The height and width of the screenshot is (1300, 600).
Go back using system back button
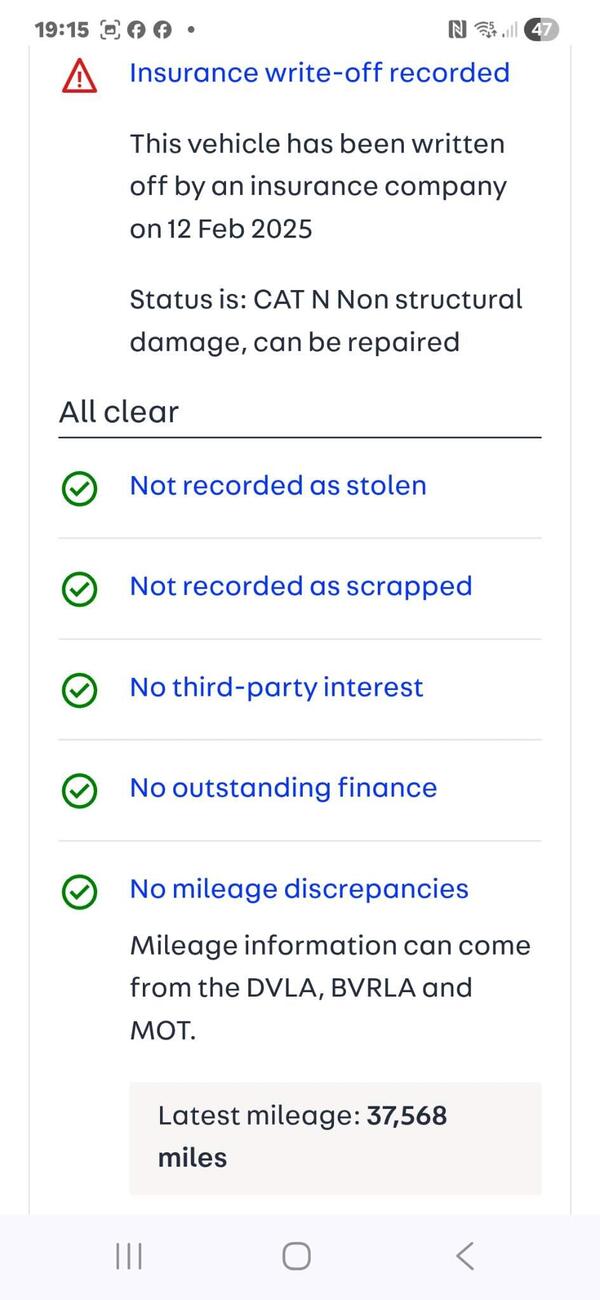[x=464, y=1256]
